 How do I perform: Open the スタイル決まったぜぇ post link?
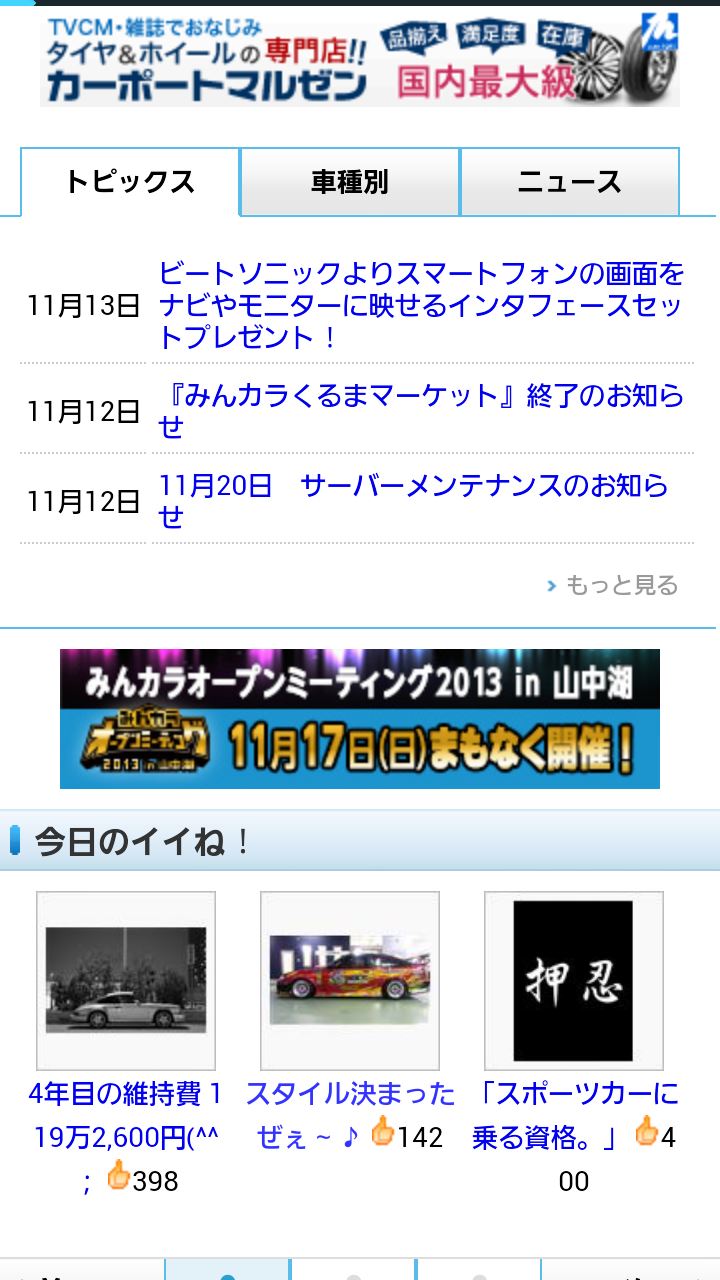pyautogui.click(x=350, y=1115)
